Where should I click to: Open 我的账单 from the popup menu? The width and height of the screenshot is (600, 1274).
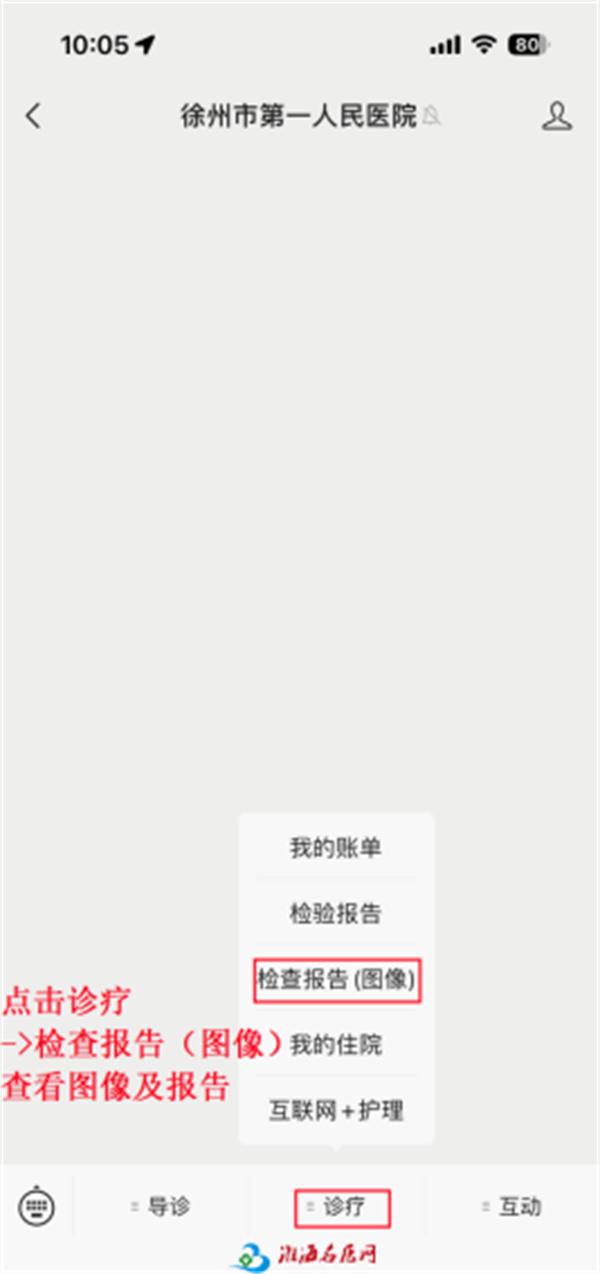pyautogui.click(x=336, y=849)
